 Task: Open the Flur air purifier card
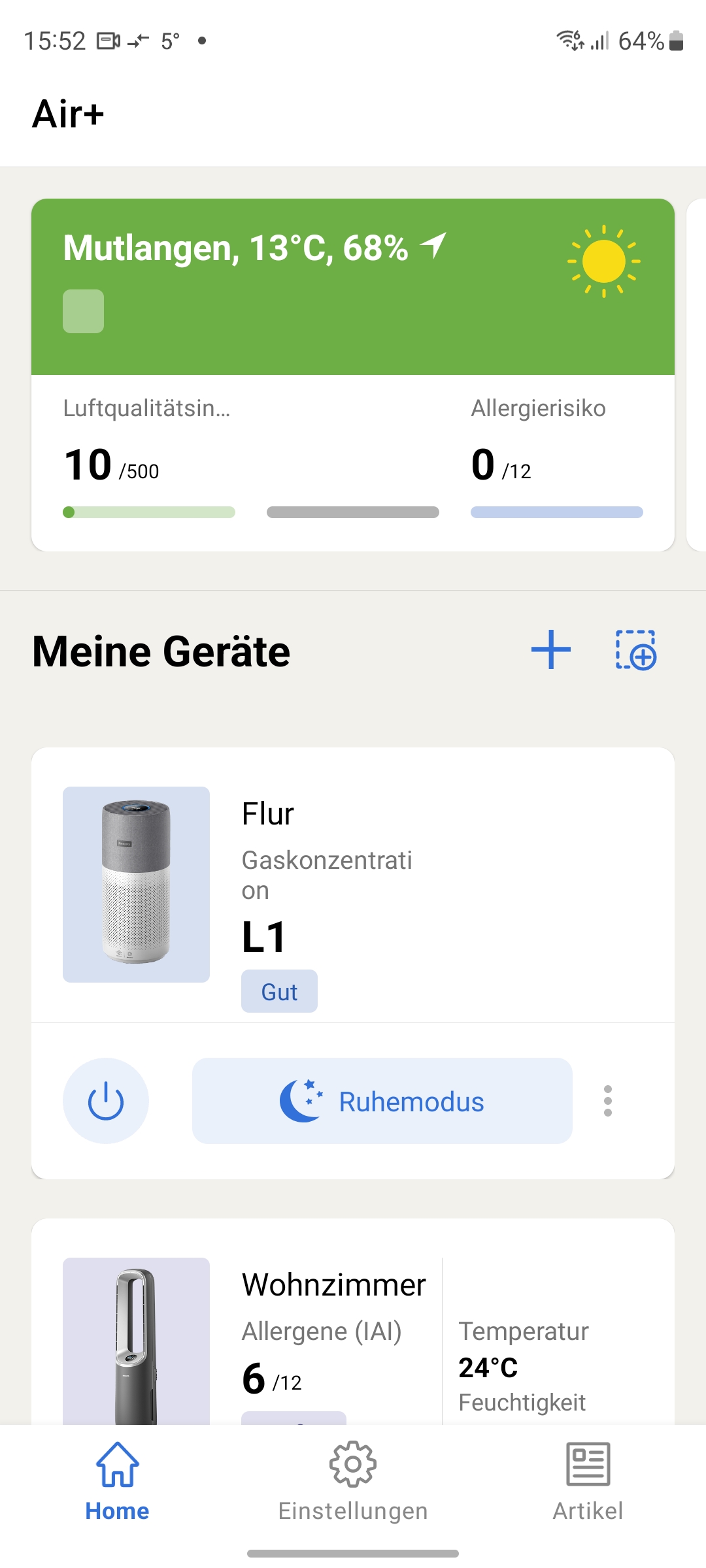click(x=353, y=885)
